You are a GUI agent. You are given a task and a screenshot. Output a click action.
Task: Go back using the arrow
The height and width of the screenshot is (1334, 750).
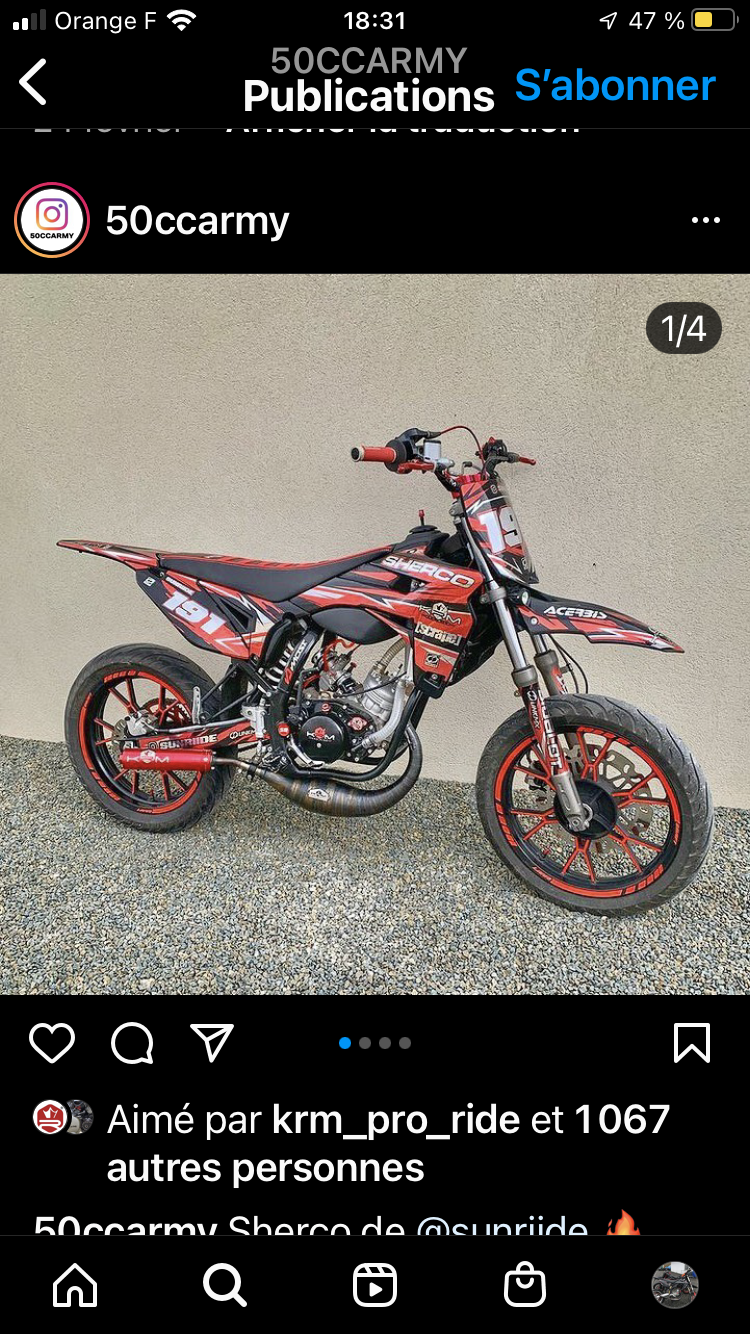[x=34, y=82]
